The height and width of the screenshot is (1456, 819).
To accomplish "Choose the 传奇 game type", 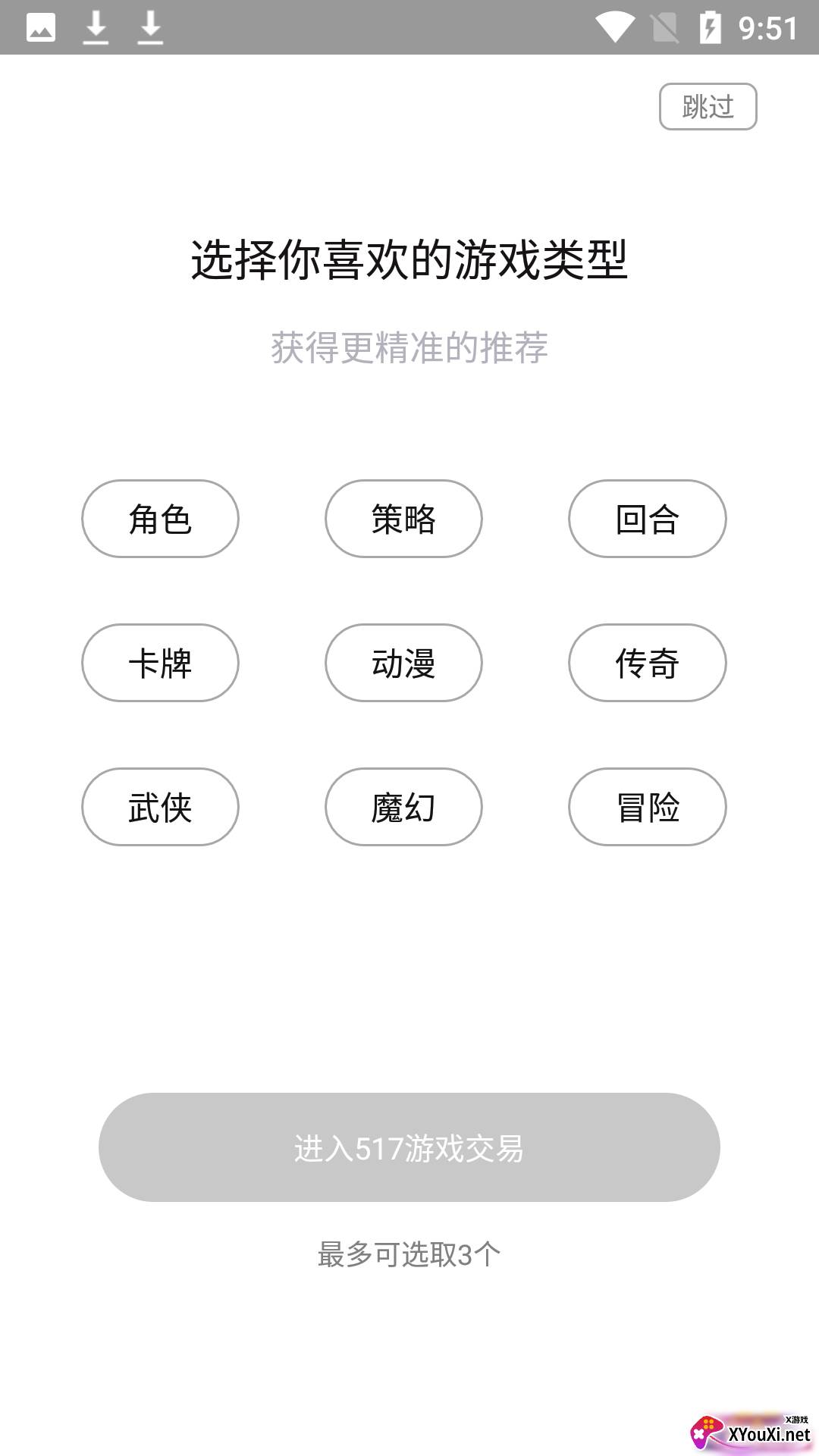I will click(x=647, y=663).
